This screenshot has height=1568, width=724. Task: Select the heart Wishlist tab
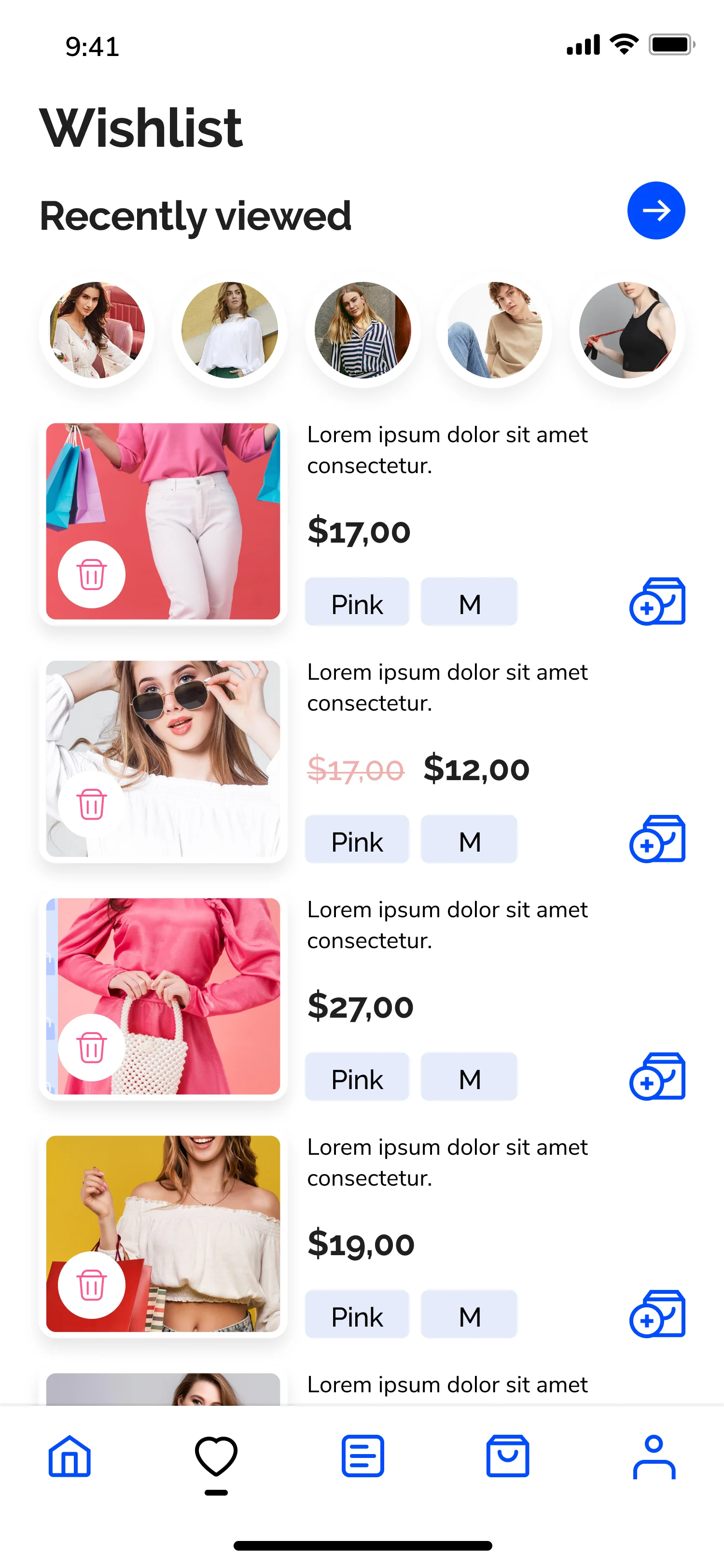[216, 1456]
